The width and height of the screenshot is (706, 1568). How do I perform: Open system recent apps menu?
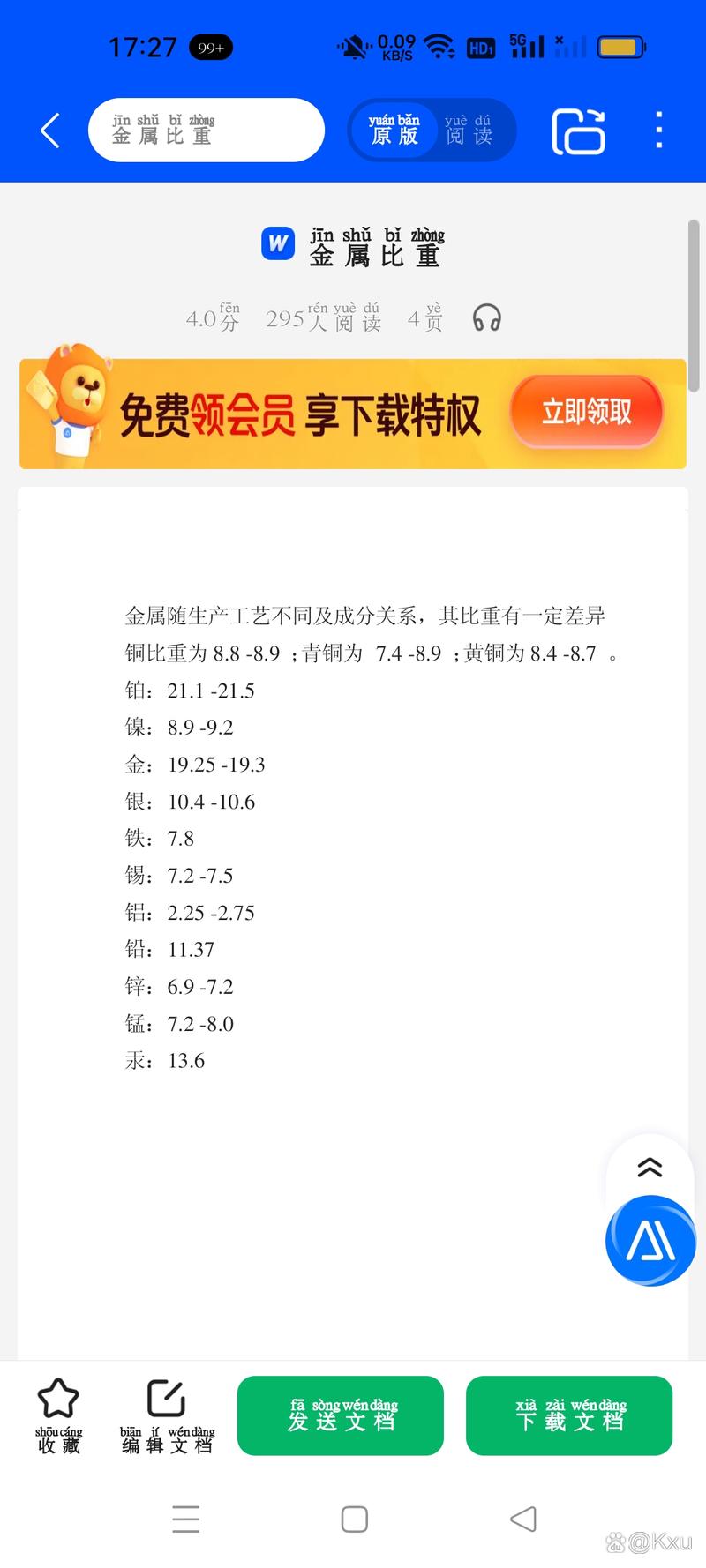185,1519
